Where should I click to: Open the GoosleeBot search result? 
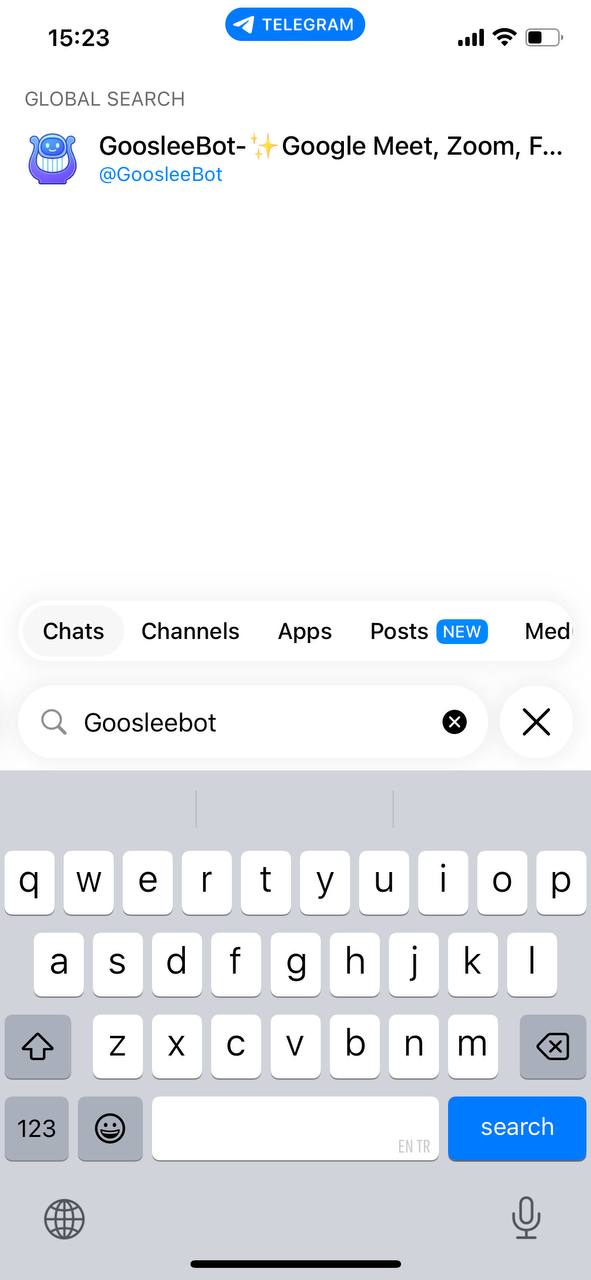295,159
